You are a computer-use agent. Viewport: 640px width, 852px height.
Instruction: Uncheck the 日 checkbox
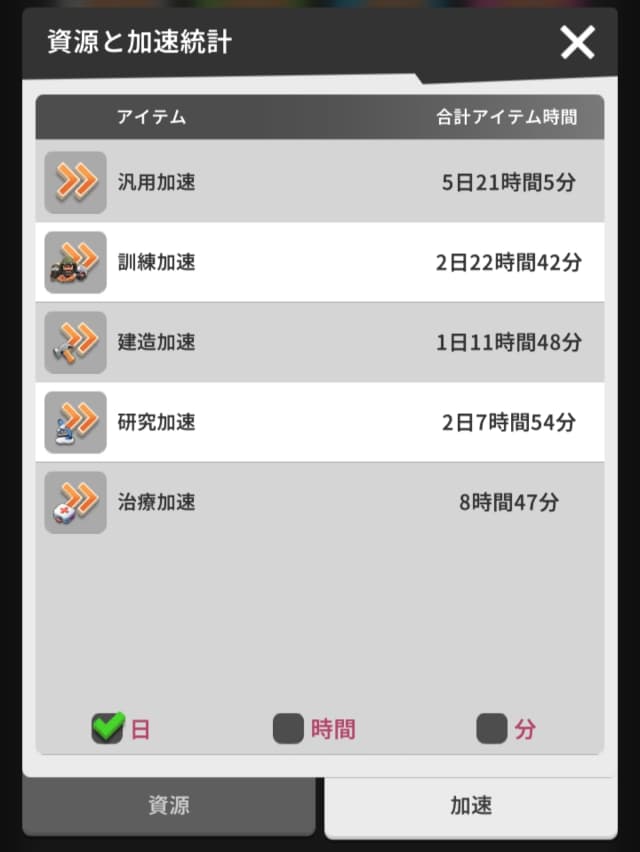pos(106,729)
